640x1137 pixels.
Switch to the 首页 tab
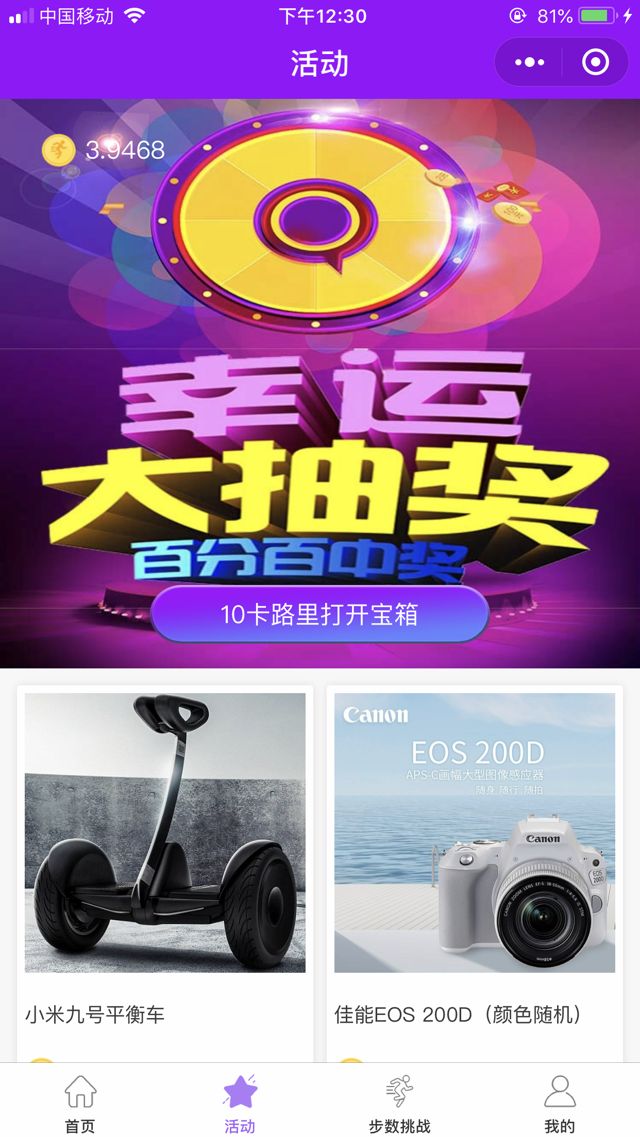pyautogui.click(x=80, y=1102)
